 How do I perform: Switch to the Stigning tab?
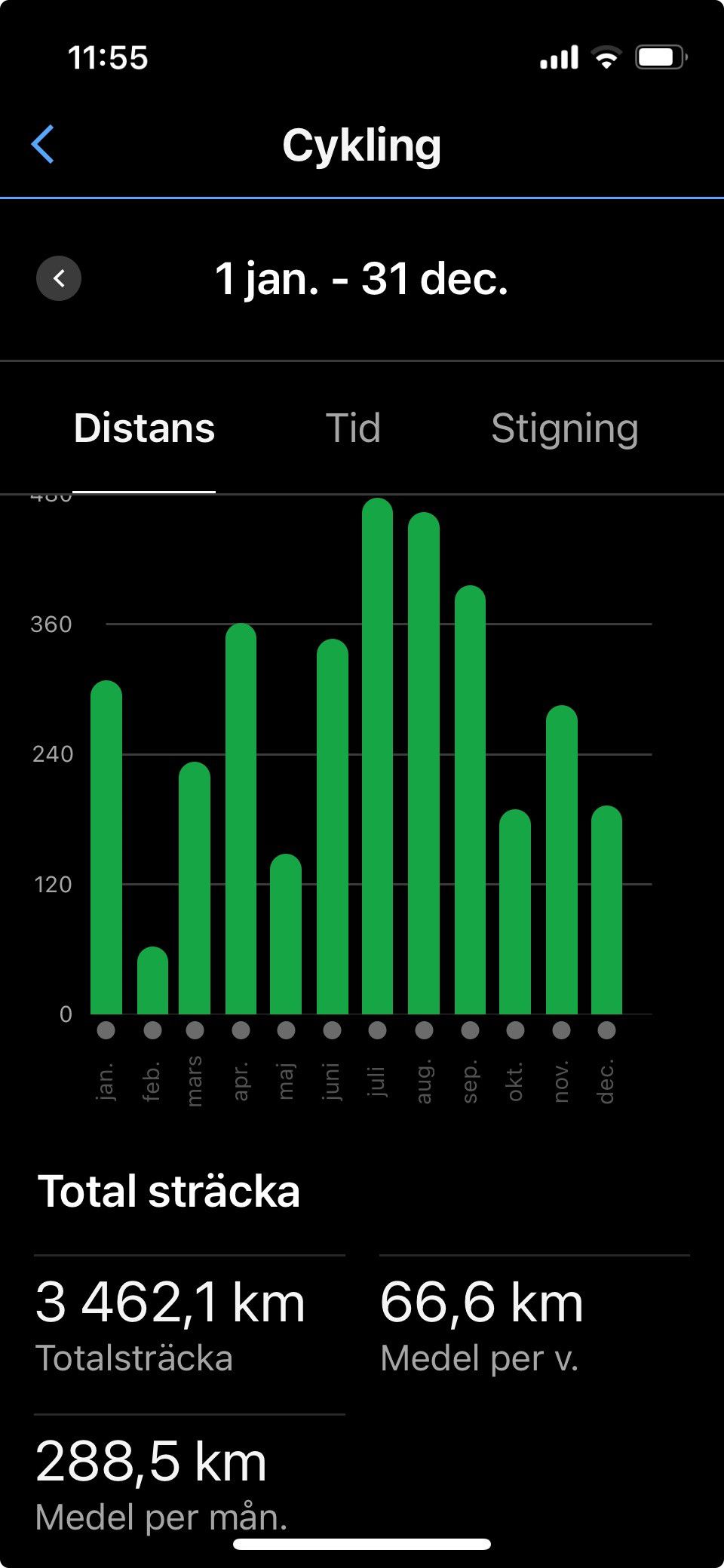coord(564,428)
